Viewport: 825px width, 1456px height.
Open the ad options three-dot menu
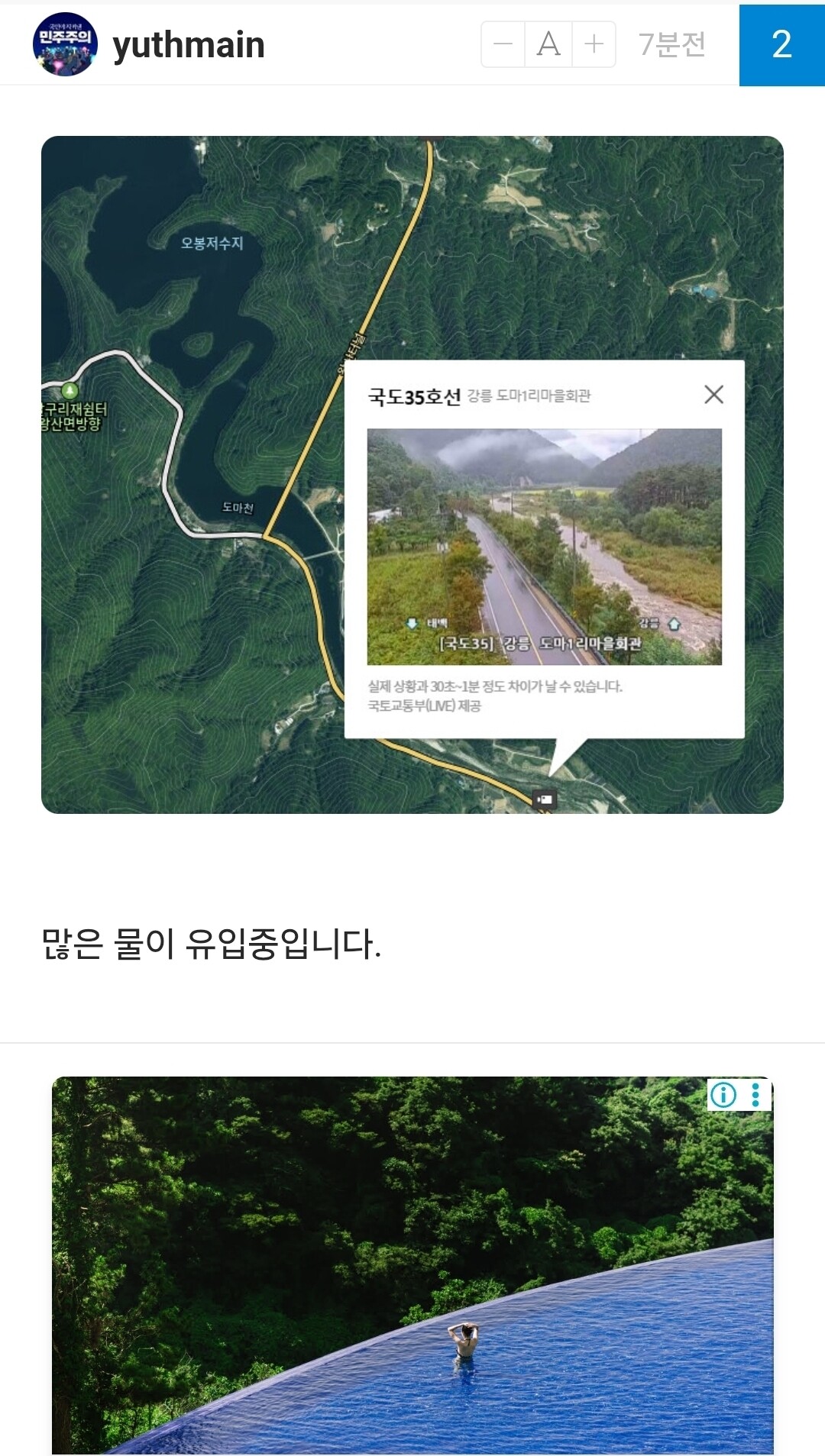(x=755, y=1095)
